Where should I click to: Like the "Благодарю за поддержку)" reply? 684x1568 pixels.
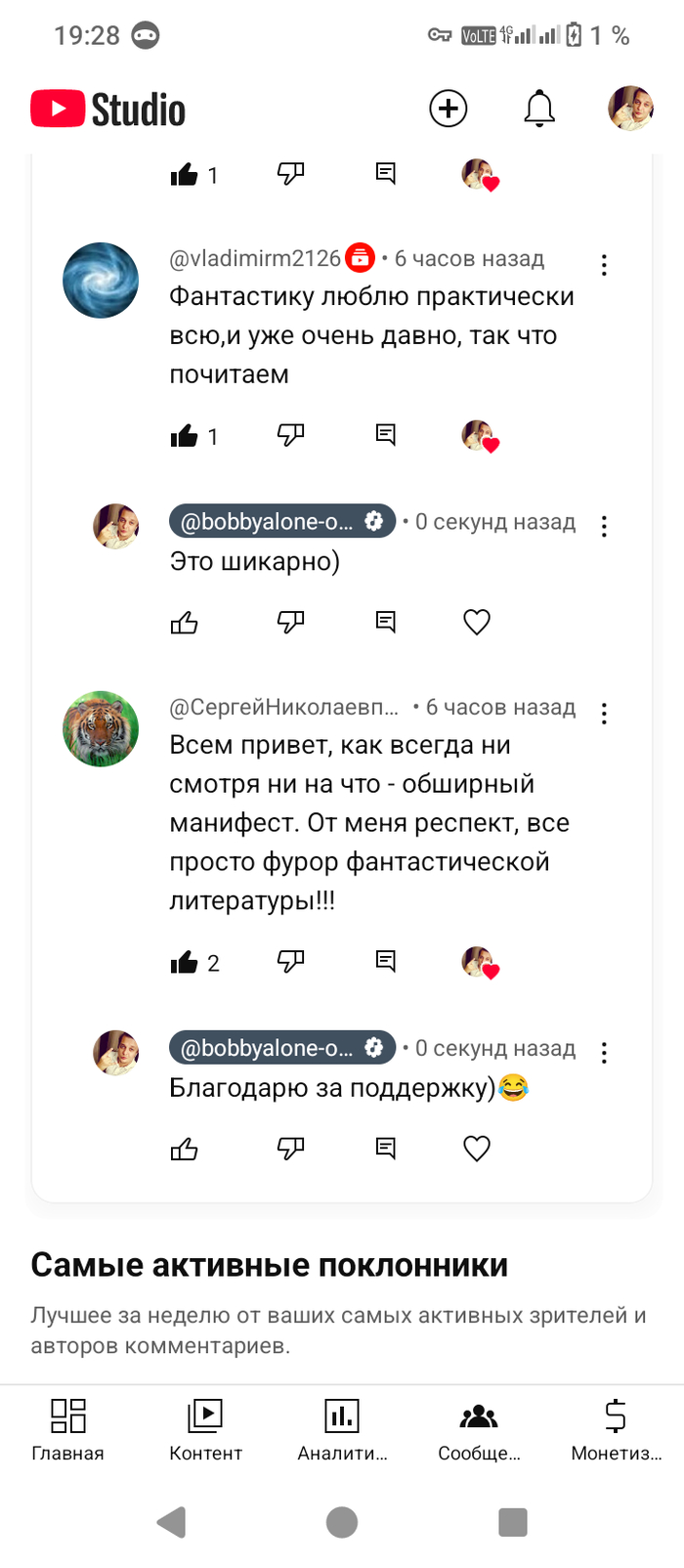185,1150
